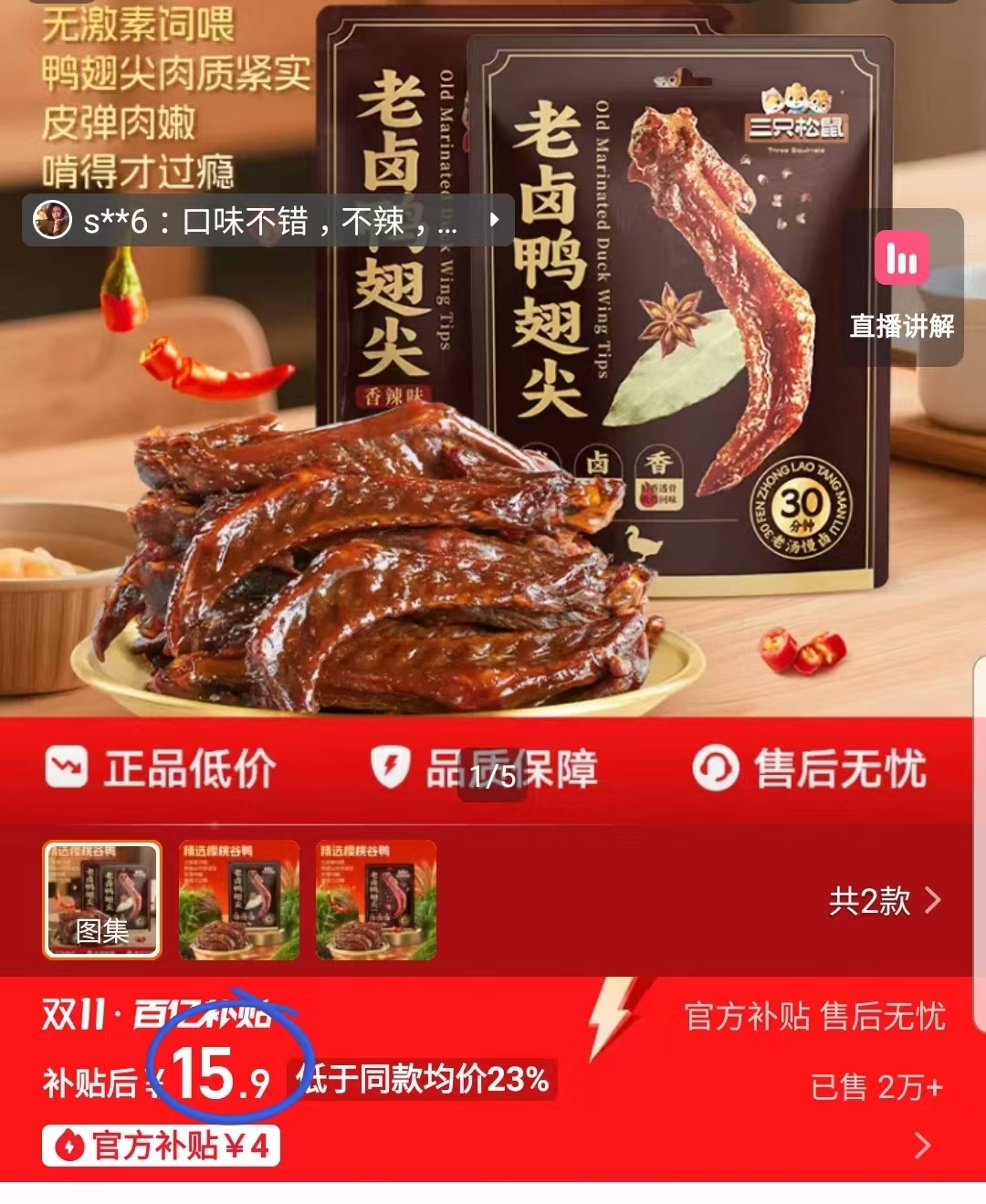Select the third product thumbnail
The height and width of the screenshot is (1204, 986).
(374, 898)
